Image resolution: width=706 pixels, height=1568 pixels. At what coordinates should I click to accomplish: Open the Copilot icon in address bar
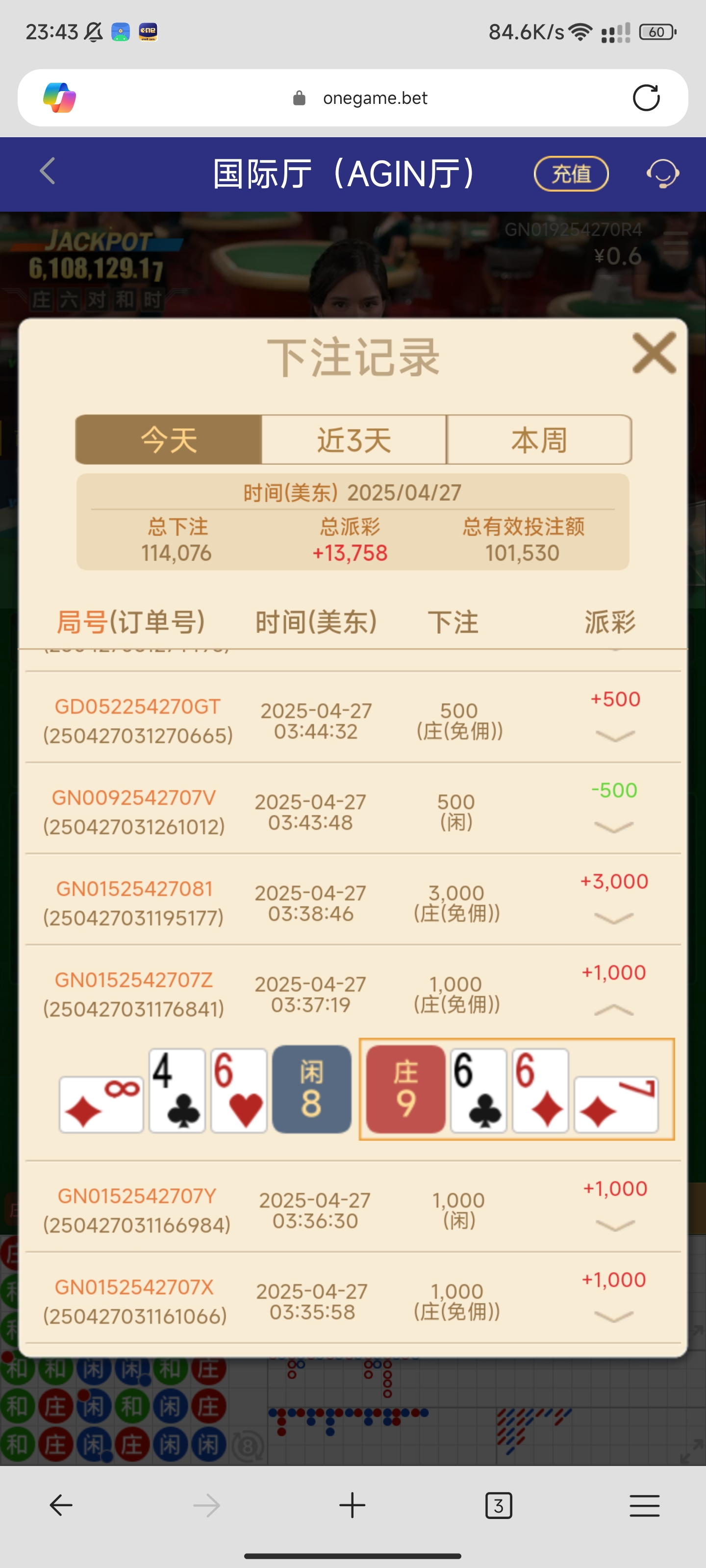[x=60, y=98]
